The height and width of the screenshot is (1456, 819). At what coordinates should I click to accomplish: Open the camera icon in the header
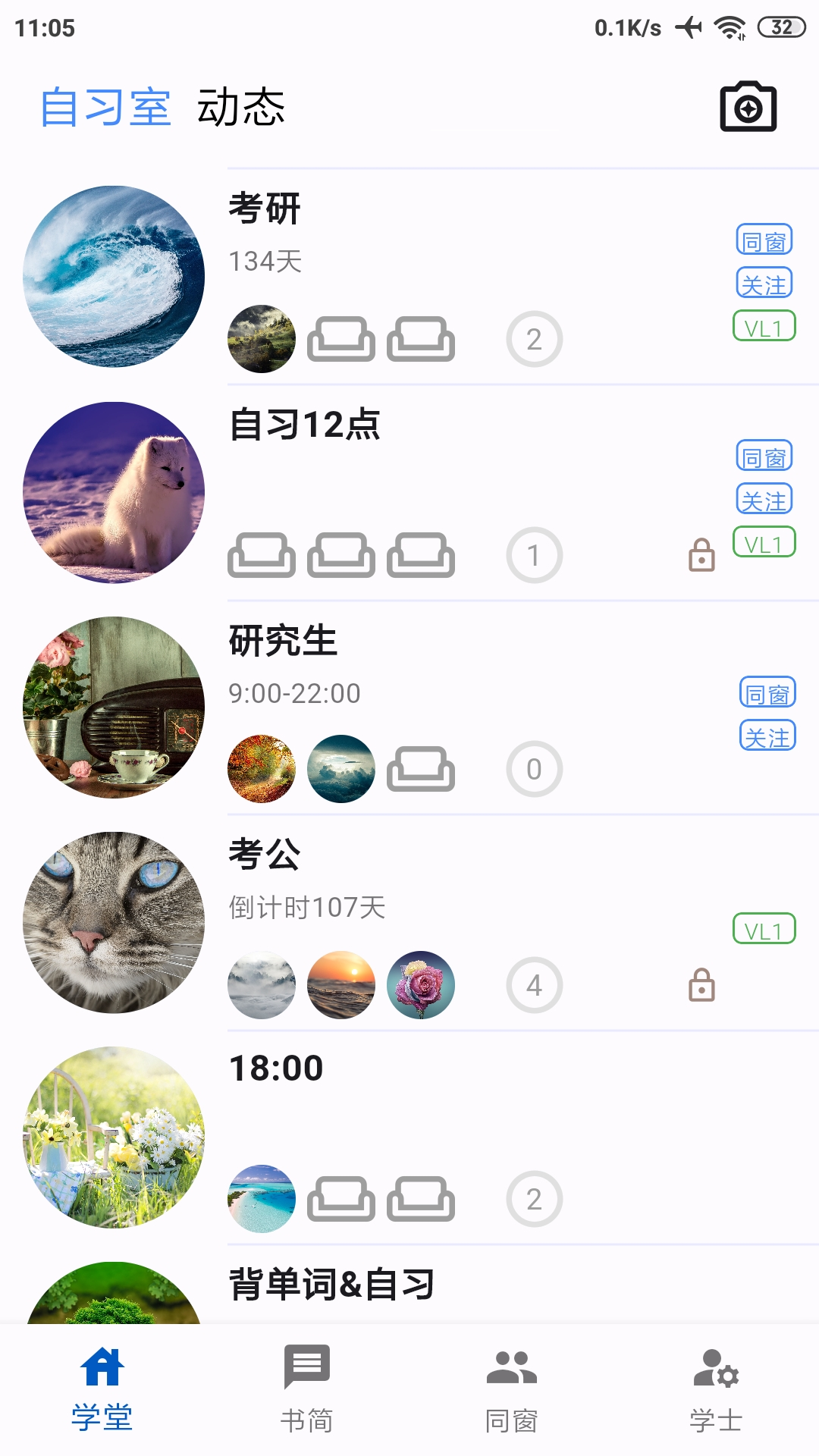748,107
